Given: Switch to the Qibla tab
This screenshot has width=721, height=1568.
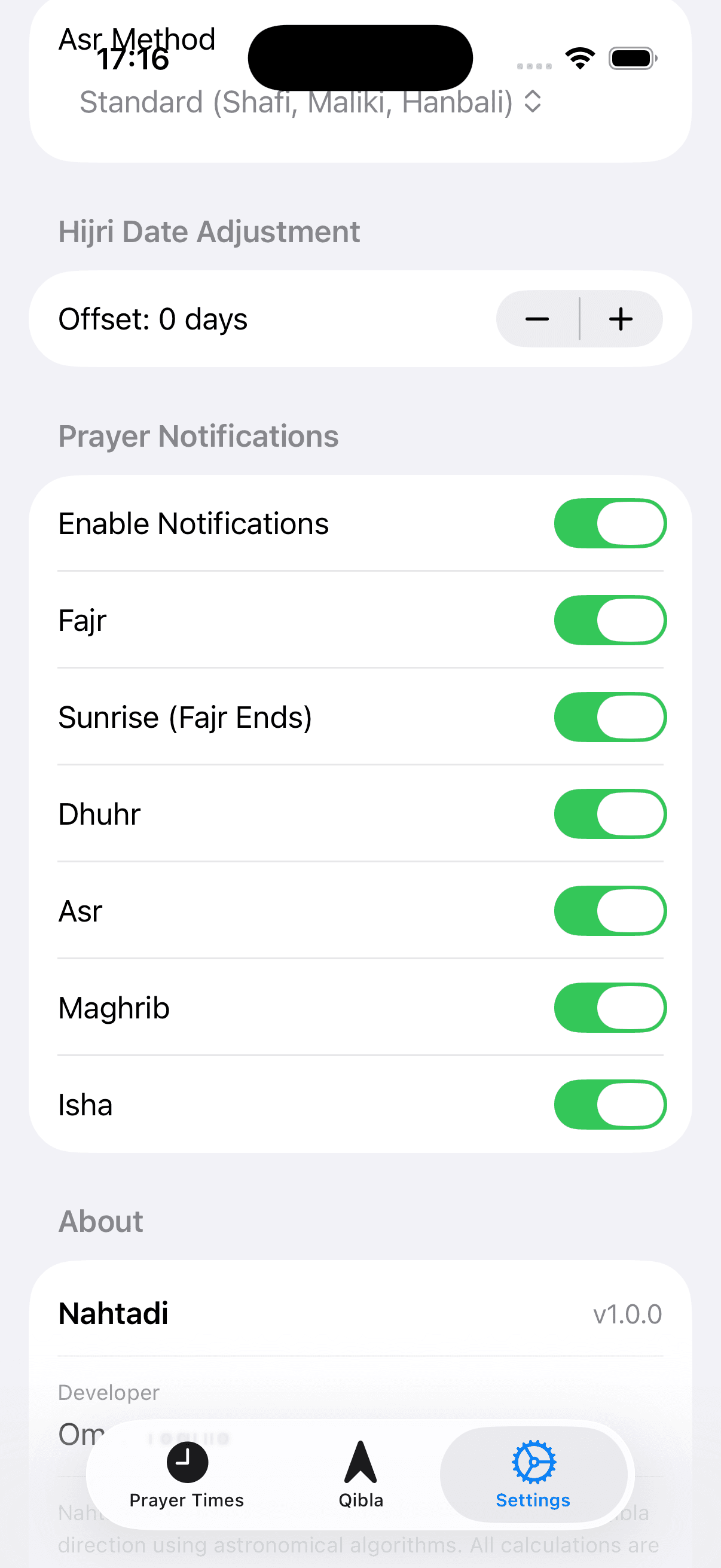Looking at the screenshot, I should click(360, 1479).
